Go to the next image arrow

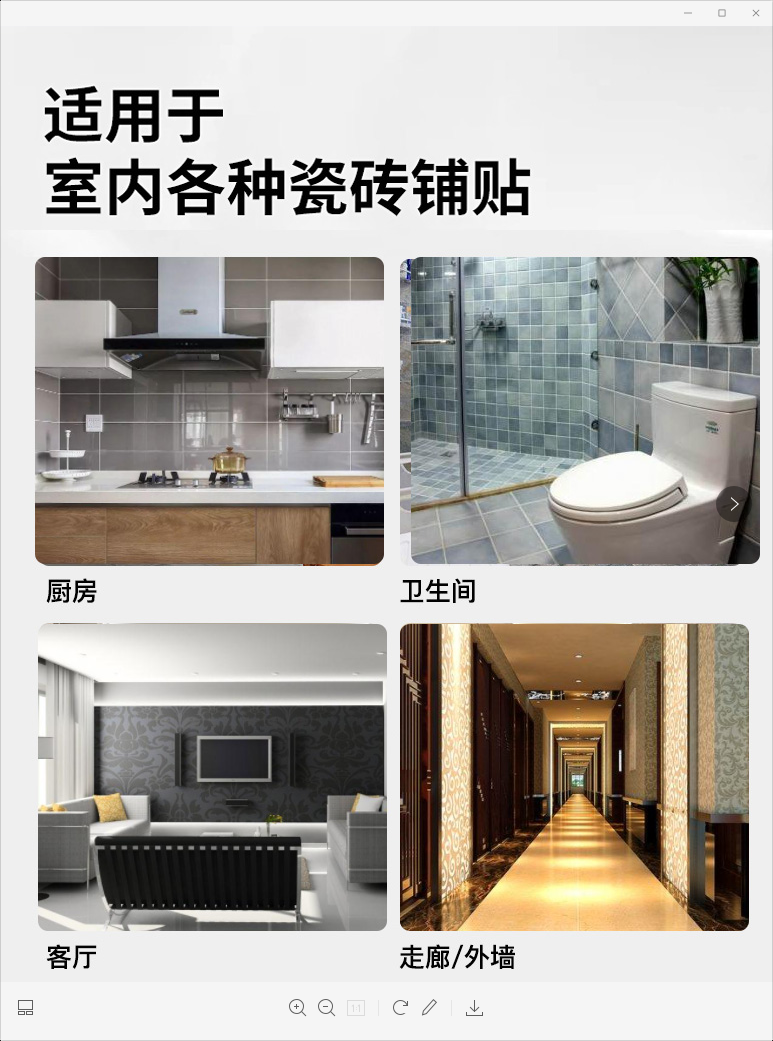tap(733, 503)
